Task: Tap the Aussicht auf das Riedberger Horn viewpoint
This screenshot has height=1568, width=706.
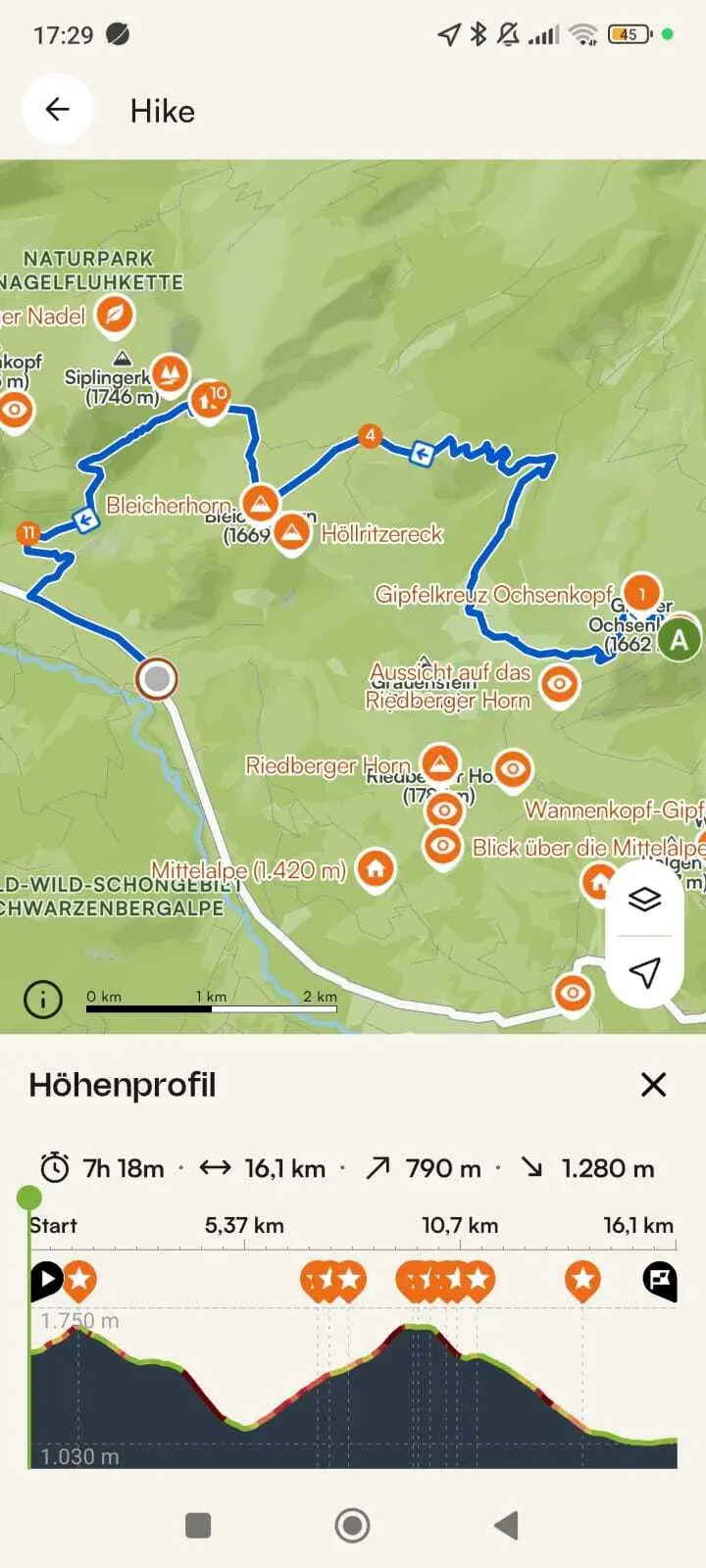Action: [x=560, y=684]
